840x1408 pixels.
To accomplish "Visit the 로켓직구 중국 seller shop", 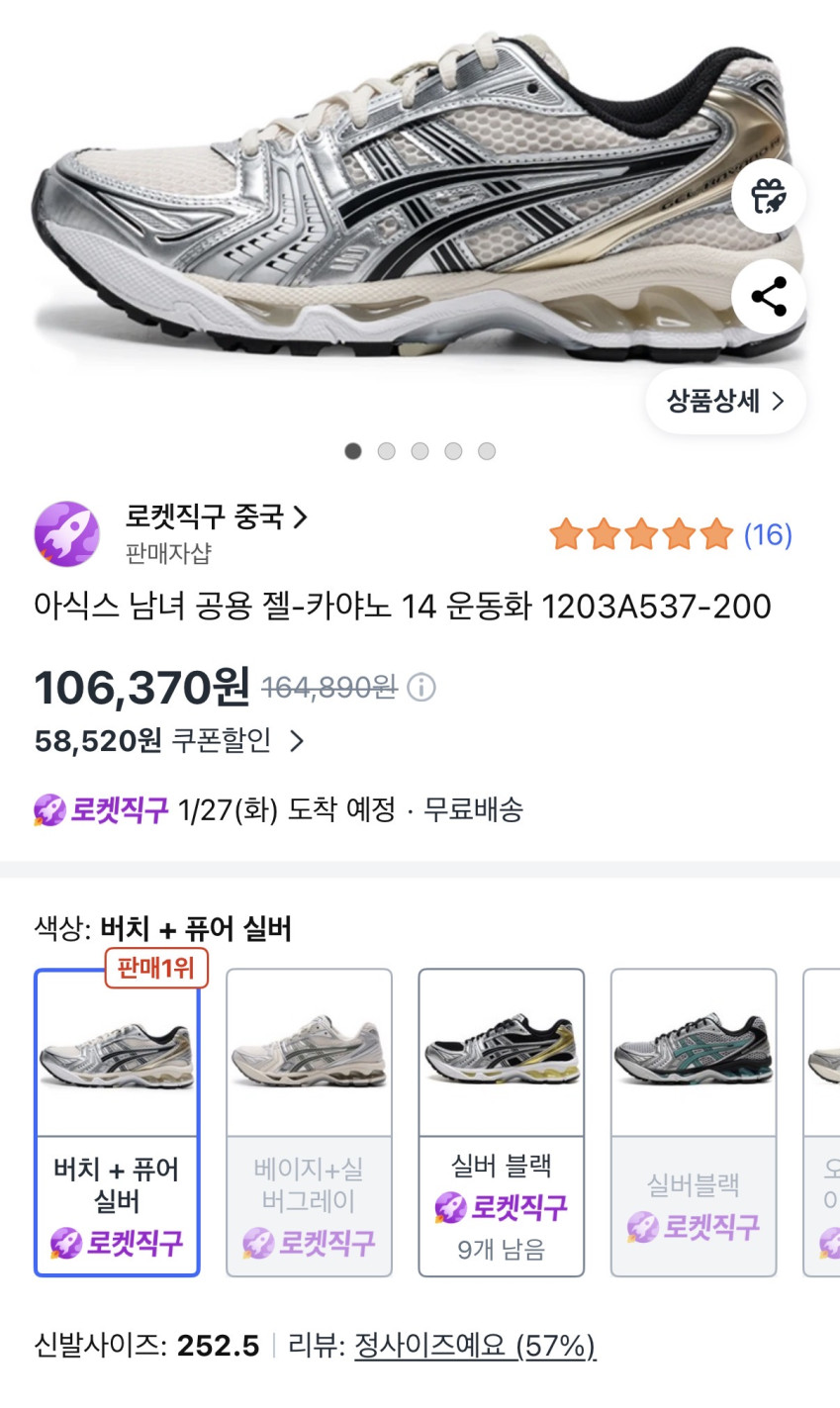I will point(217,516).
